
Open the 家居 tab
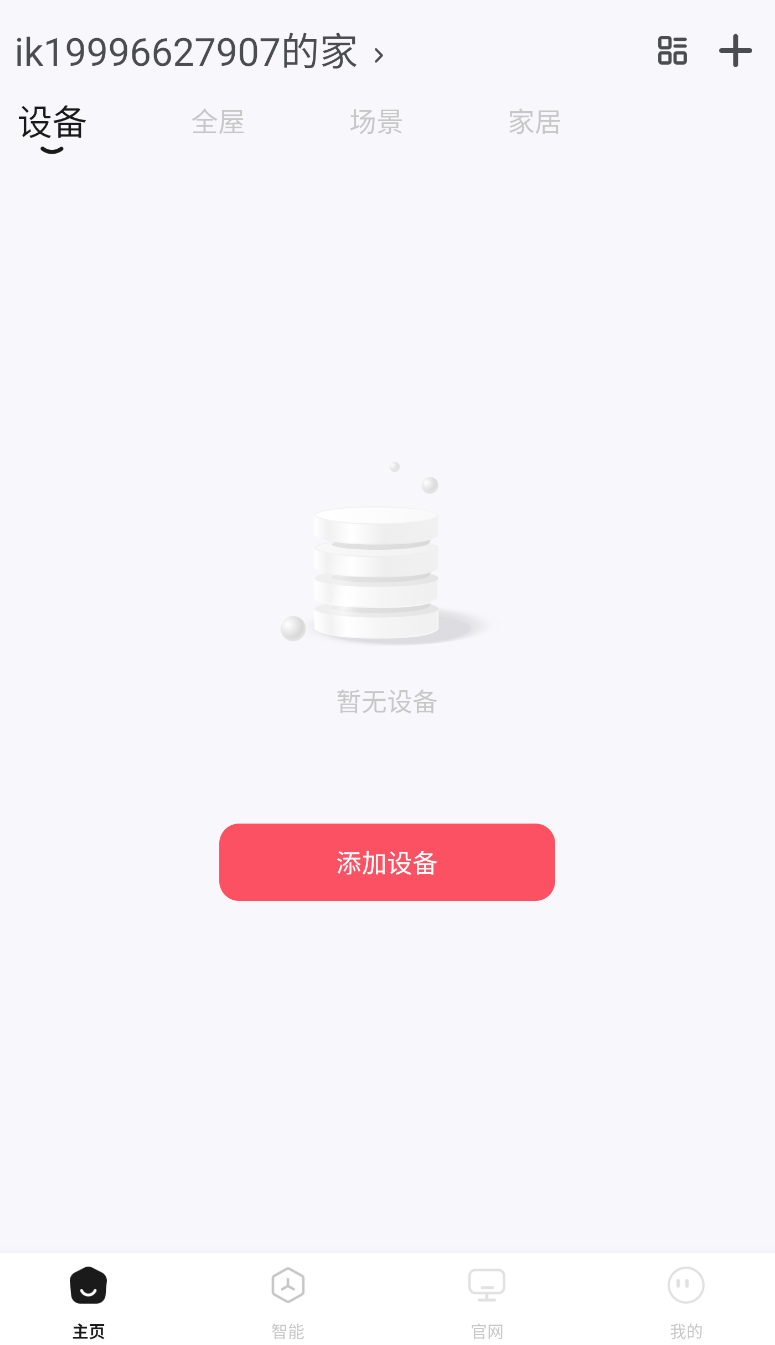click(x=534, y=122)
